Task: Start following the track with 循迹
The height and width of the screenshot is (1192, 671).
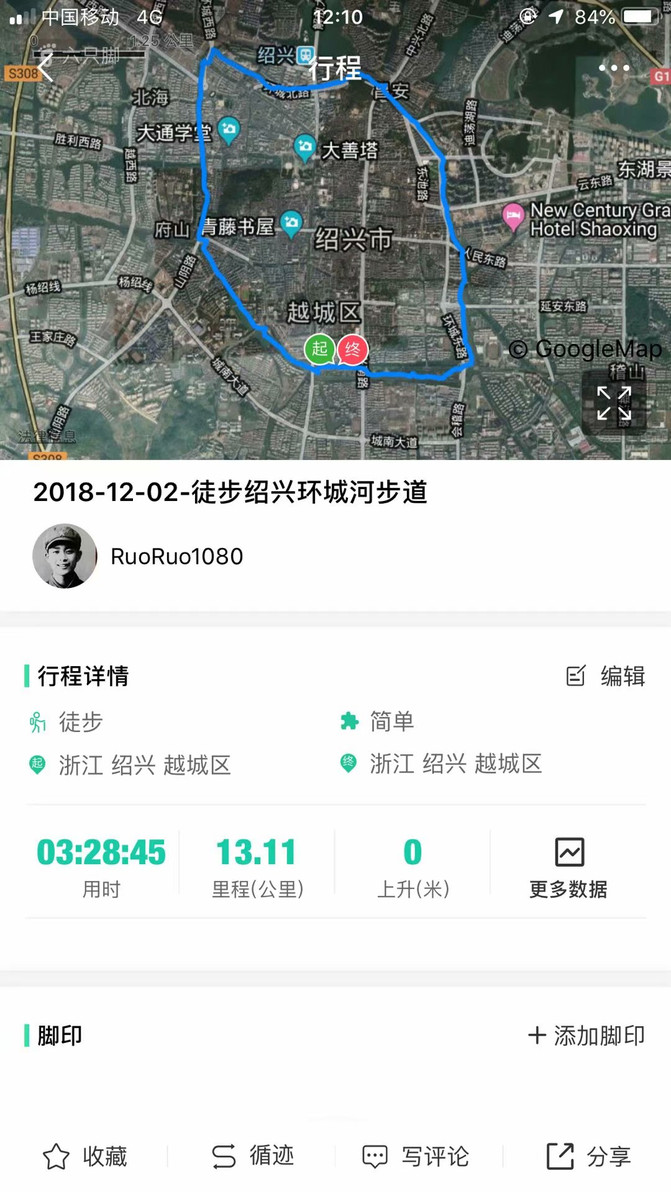Action: [253, 1157]
